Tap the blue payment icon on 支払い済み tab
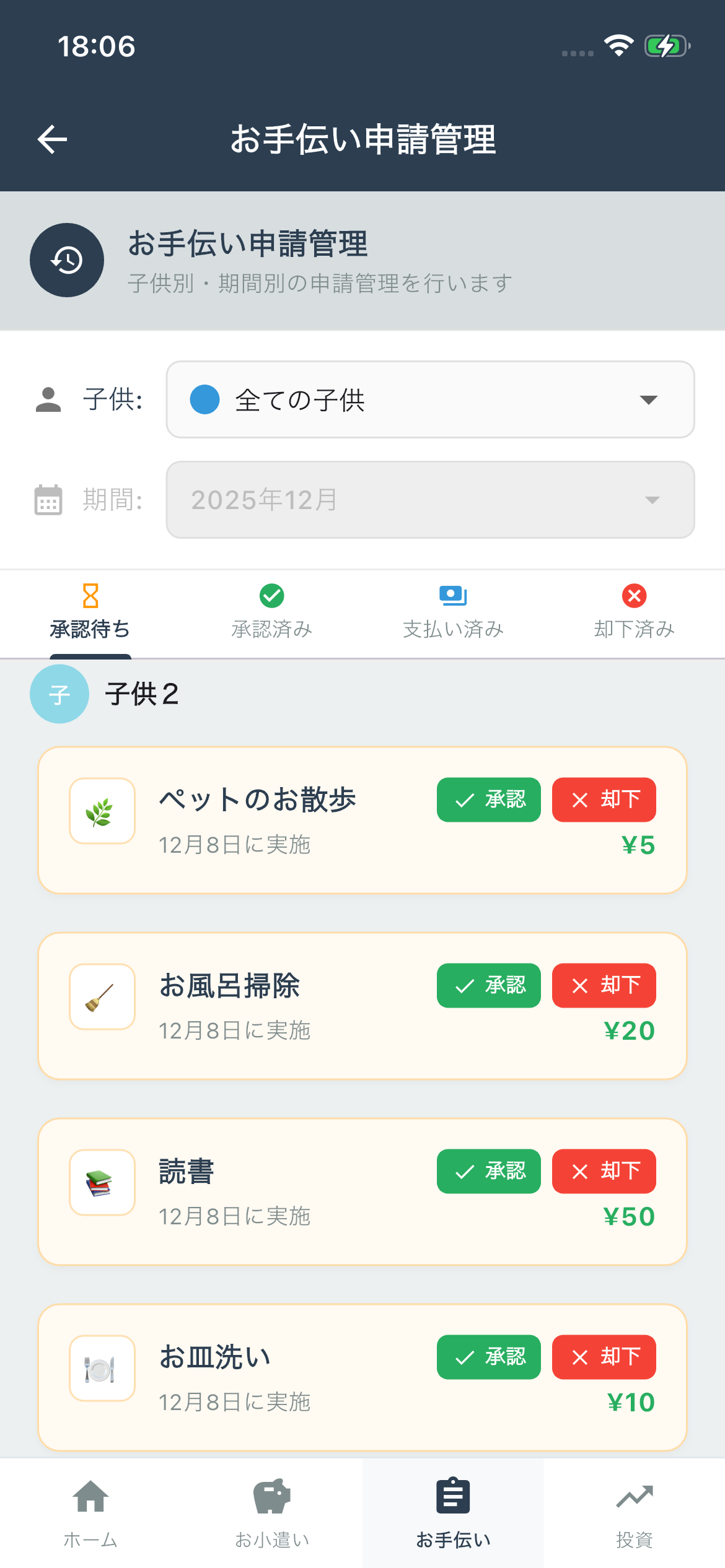 451,596
